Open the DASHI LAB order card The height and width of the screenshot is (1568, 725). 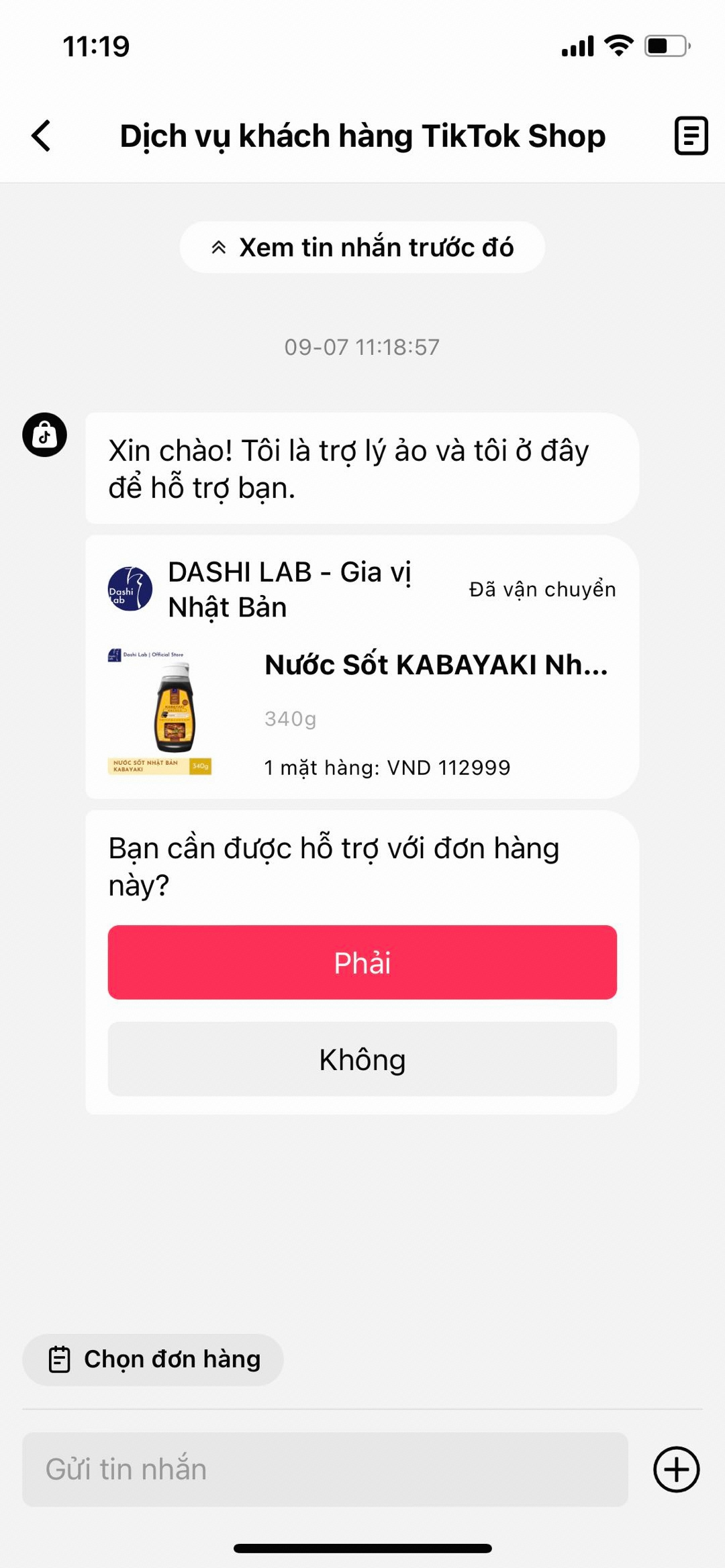(362, 667)
